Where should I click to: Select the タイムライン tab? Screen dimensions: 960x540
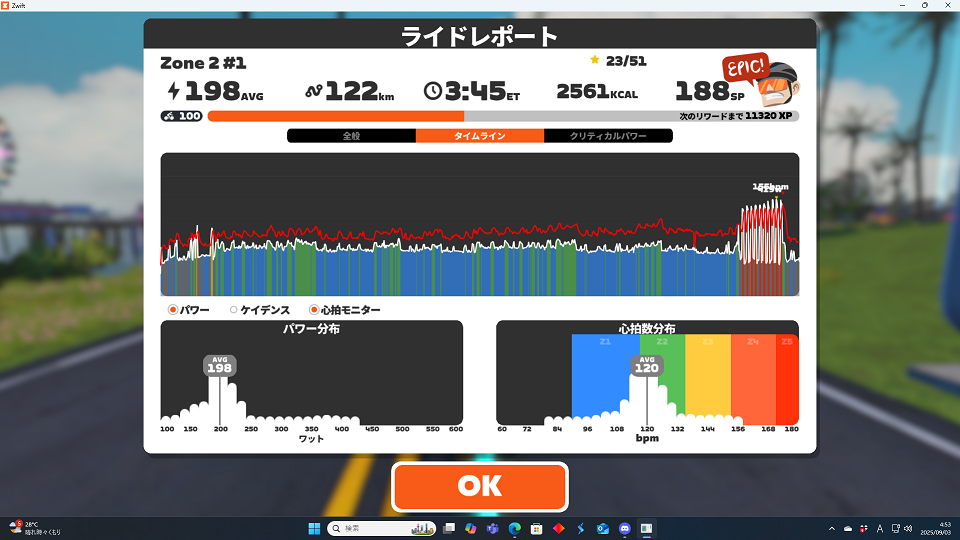tap(480, 136)
